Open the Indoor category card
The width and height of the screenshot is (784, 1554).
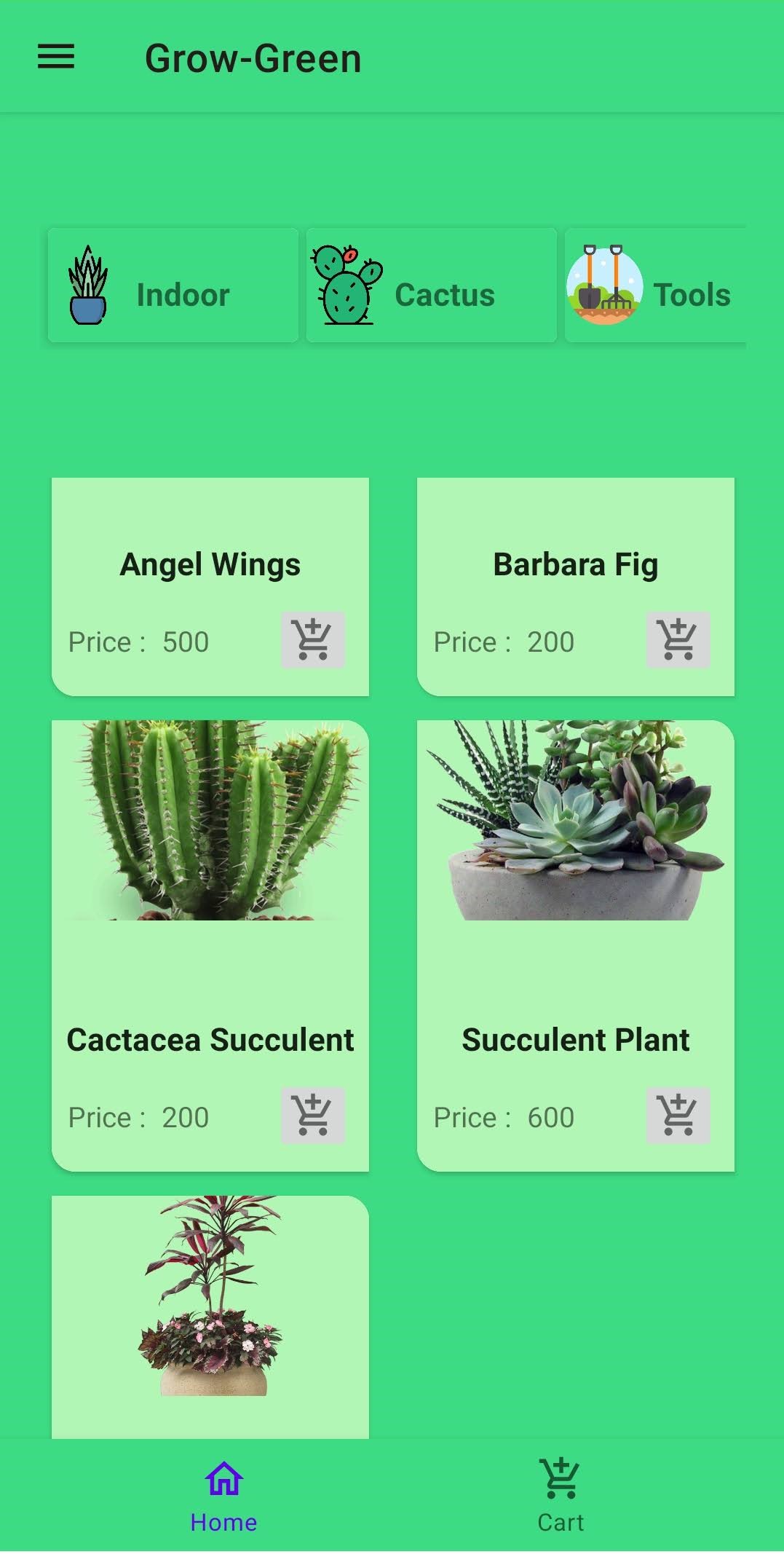tap(173, 284)
